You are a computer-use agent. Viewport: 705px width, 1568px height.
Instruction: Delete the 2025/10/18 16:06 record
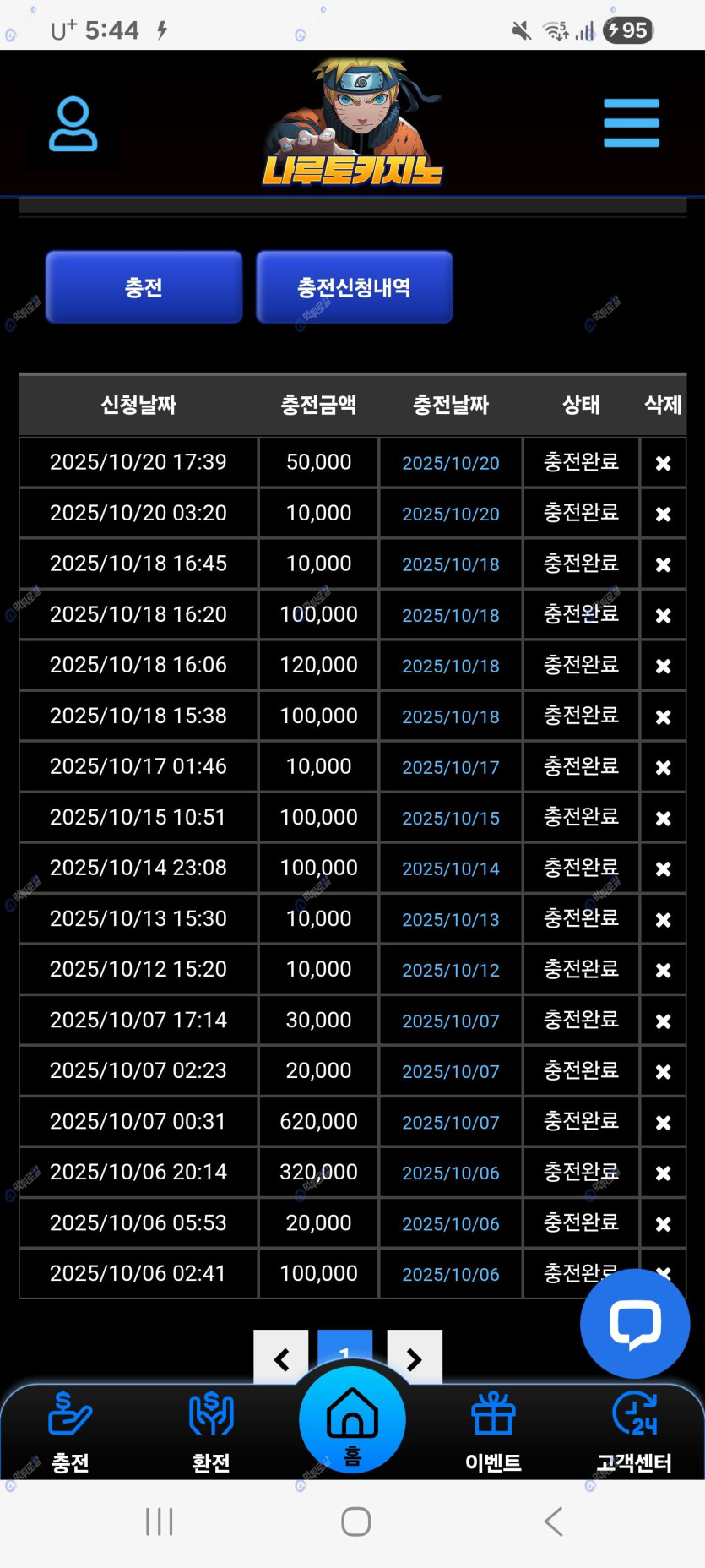click(663, 666)
